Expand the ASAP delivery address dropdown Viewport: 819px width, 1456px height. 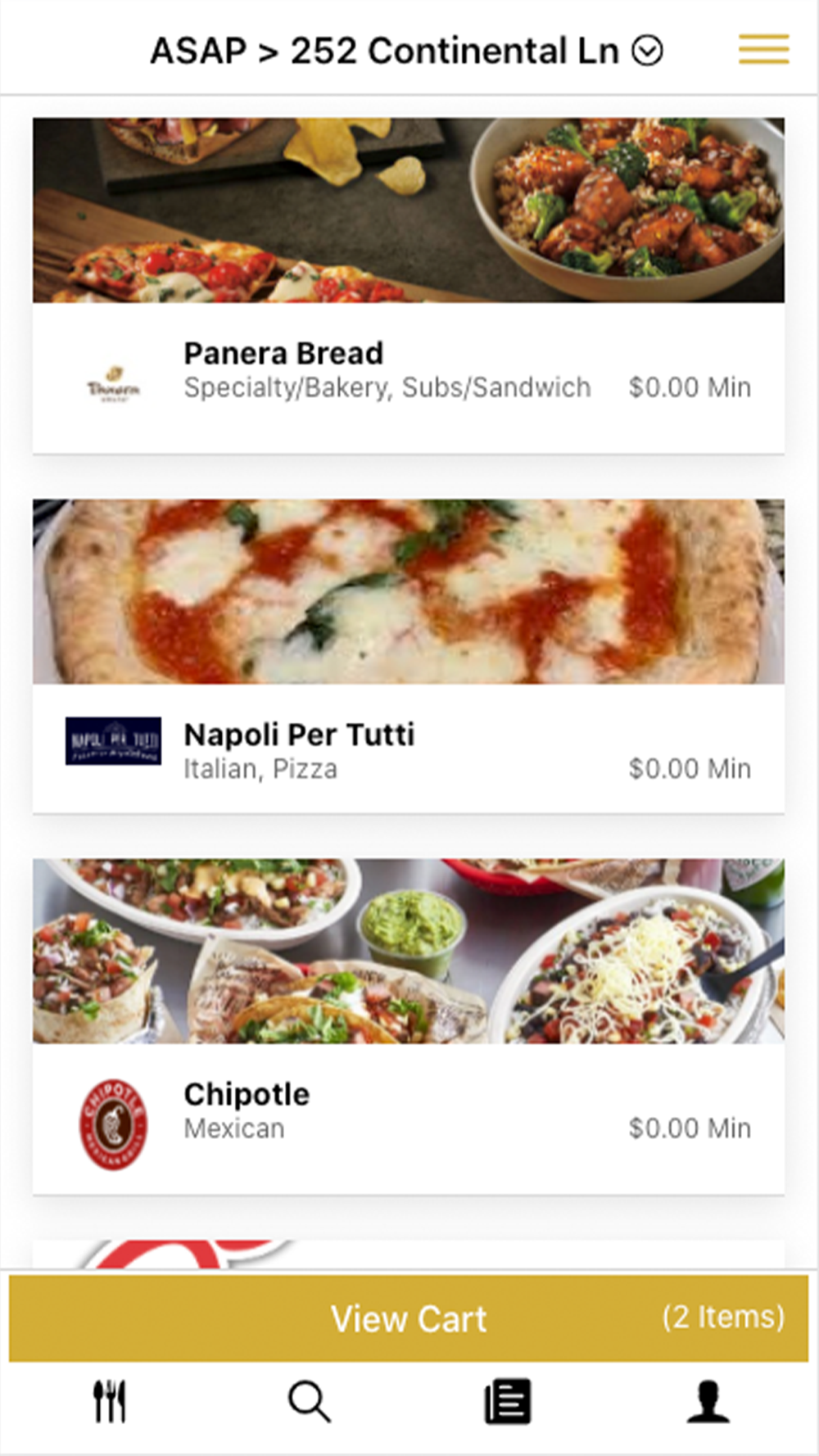pos(647,51)
